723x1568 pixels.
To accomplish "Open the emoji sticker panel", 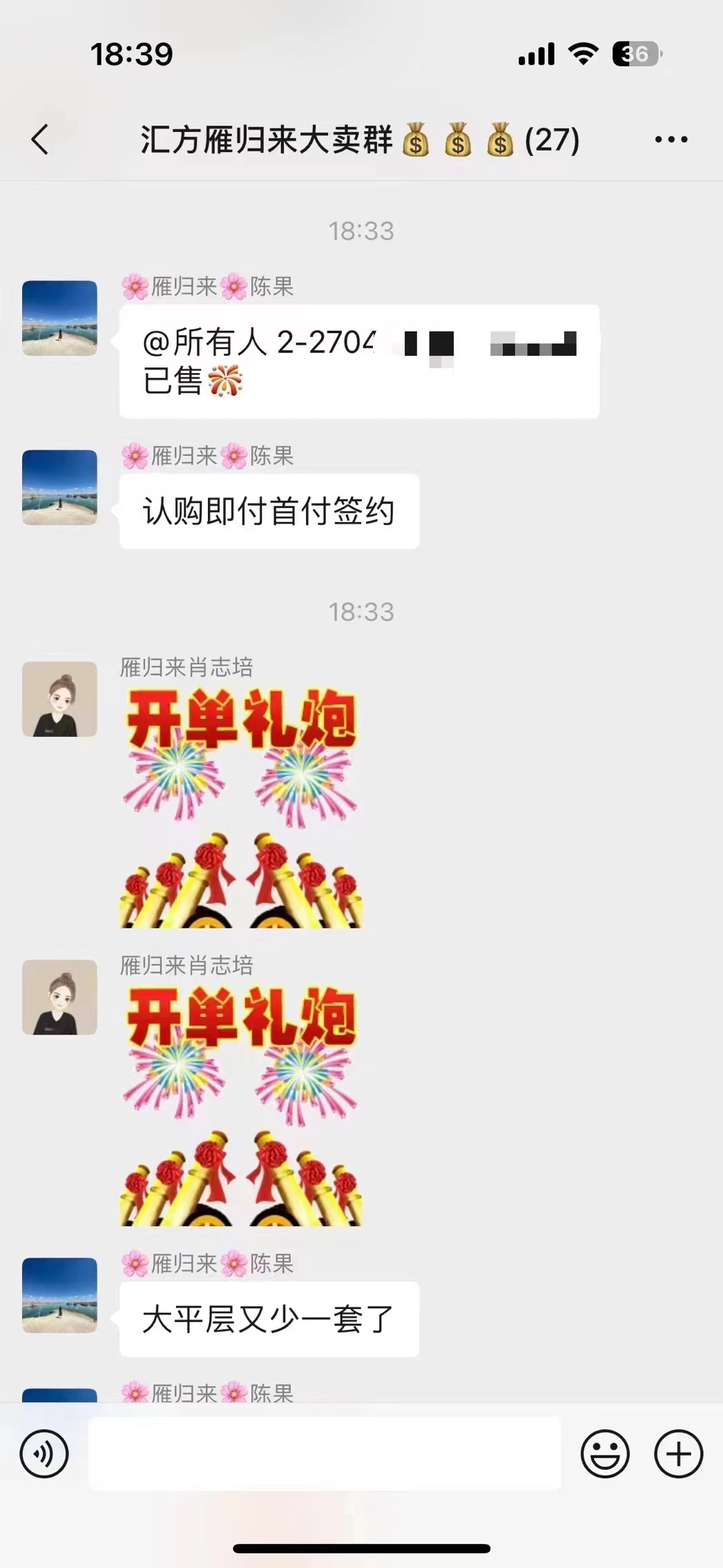I will [605, 1454].
